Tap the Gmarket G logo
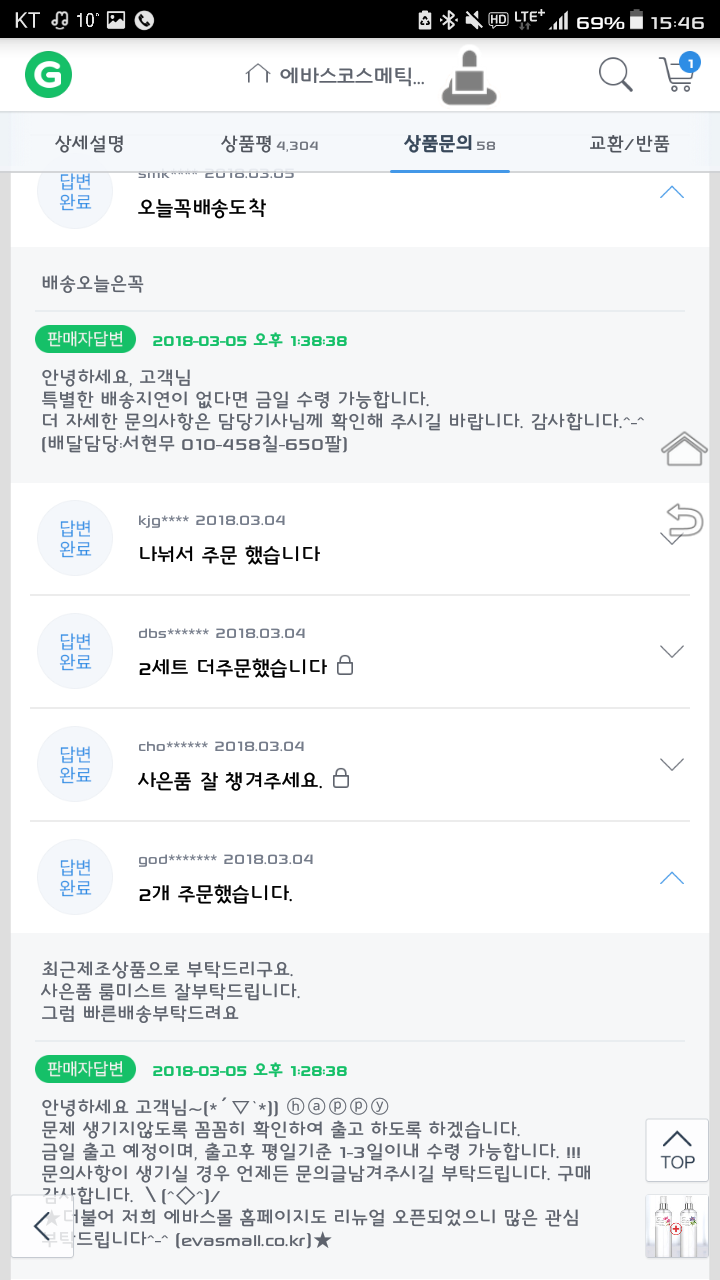This screenshot has width=720, height=1280. 48,74
